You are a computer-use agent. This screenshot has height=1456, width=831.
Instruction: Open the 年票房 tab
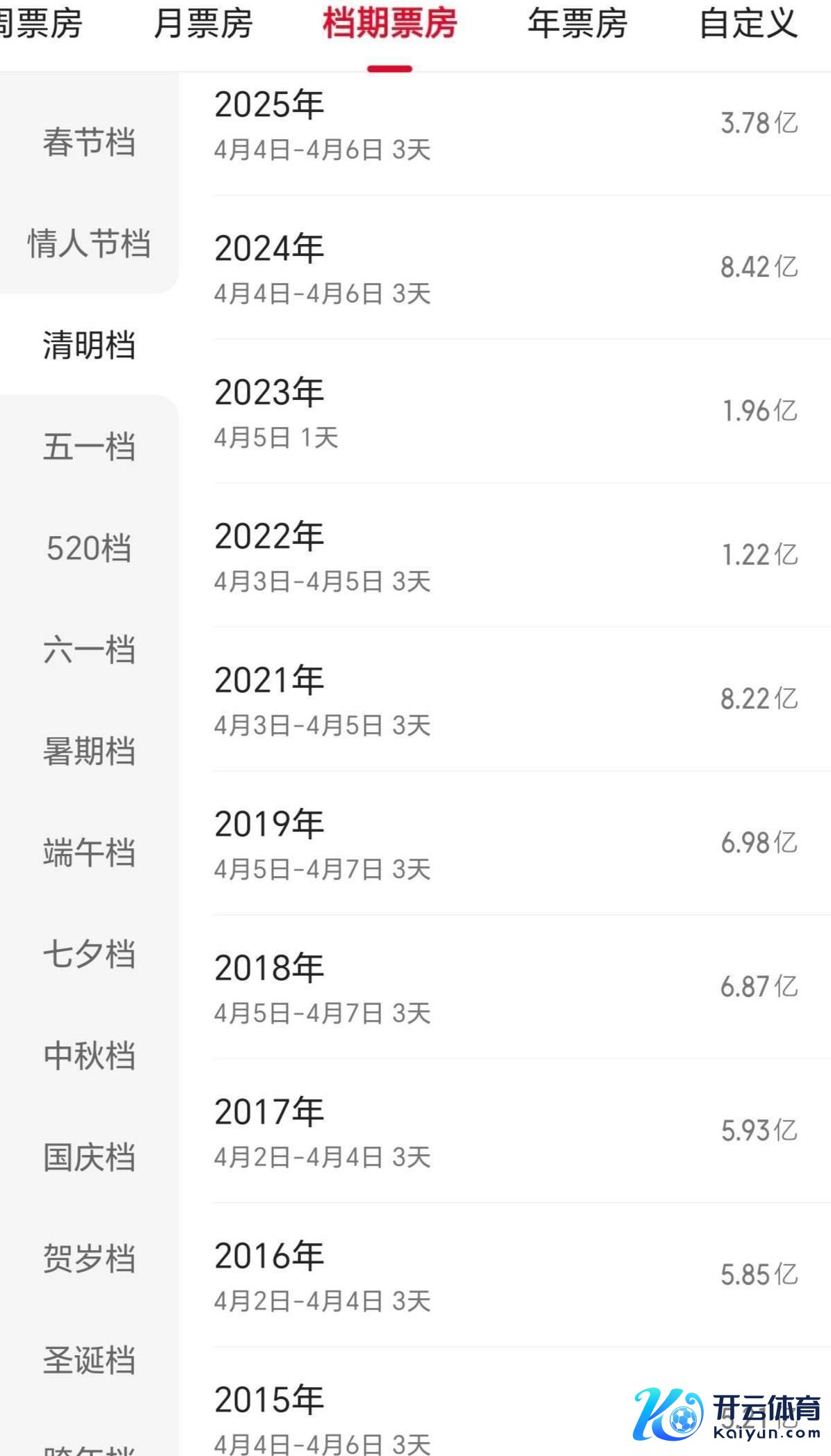tap(577, 24)
